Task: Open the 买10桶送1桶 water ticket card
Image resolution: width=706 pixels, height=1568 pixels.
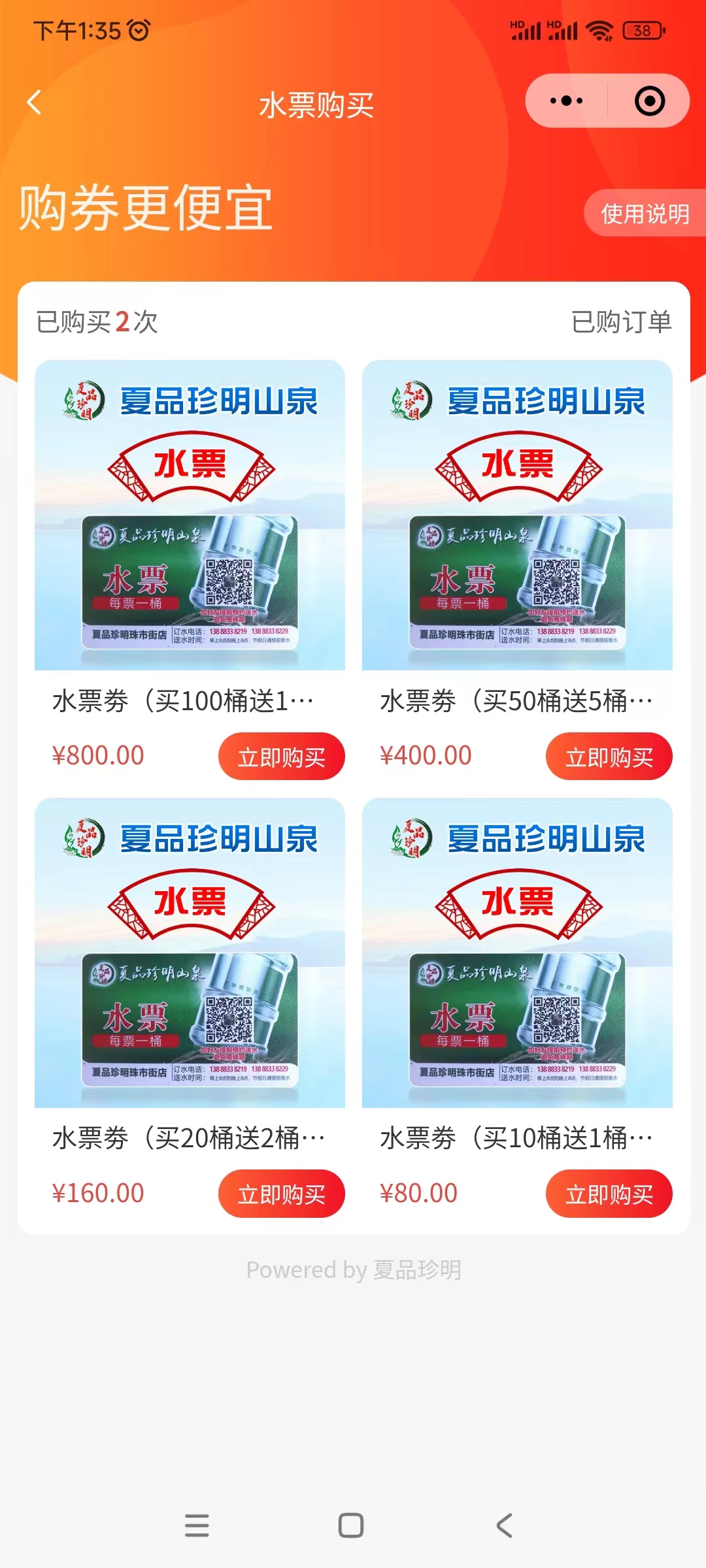Action: point(517,954)
